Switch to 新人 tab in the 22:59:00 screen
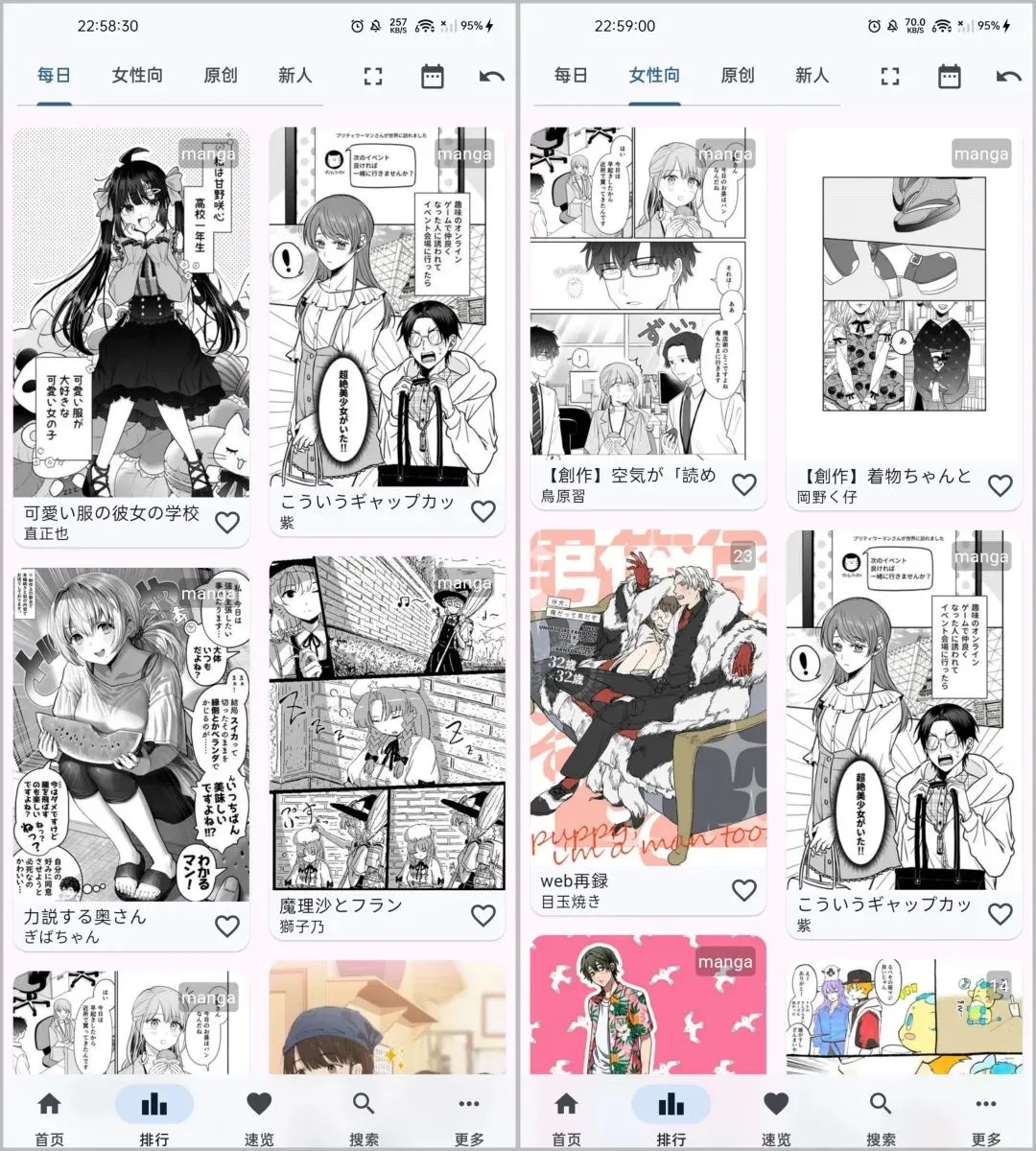This screenshot has height=1151, width=1036. [x=812, y=75]
